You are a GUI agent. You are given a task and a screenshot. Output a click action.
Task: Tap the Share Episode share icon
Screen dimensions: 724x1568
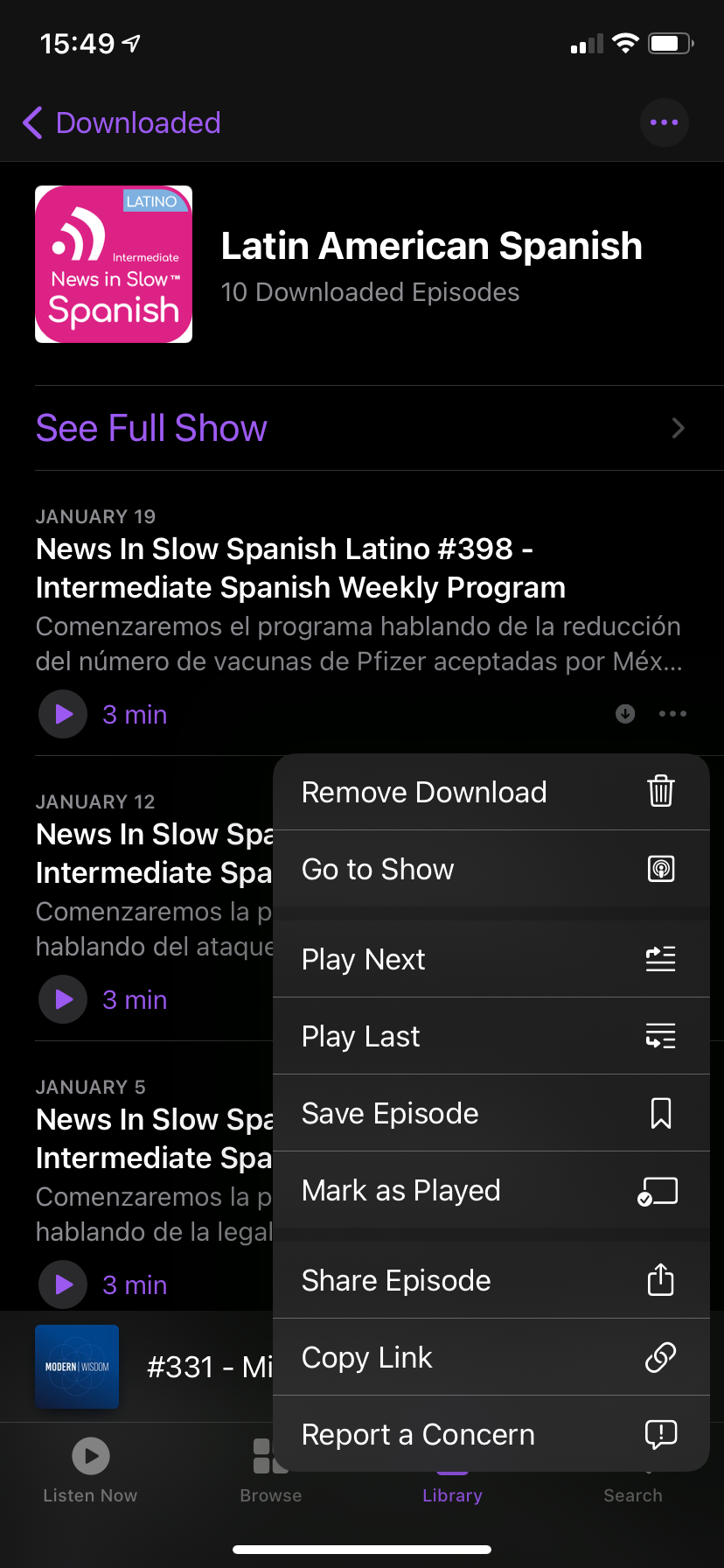point(661,1280)
